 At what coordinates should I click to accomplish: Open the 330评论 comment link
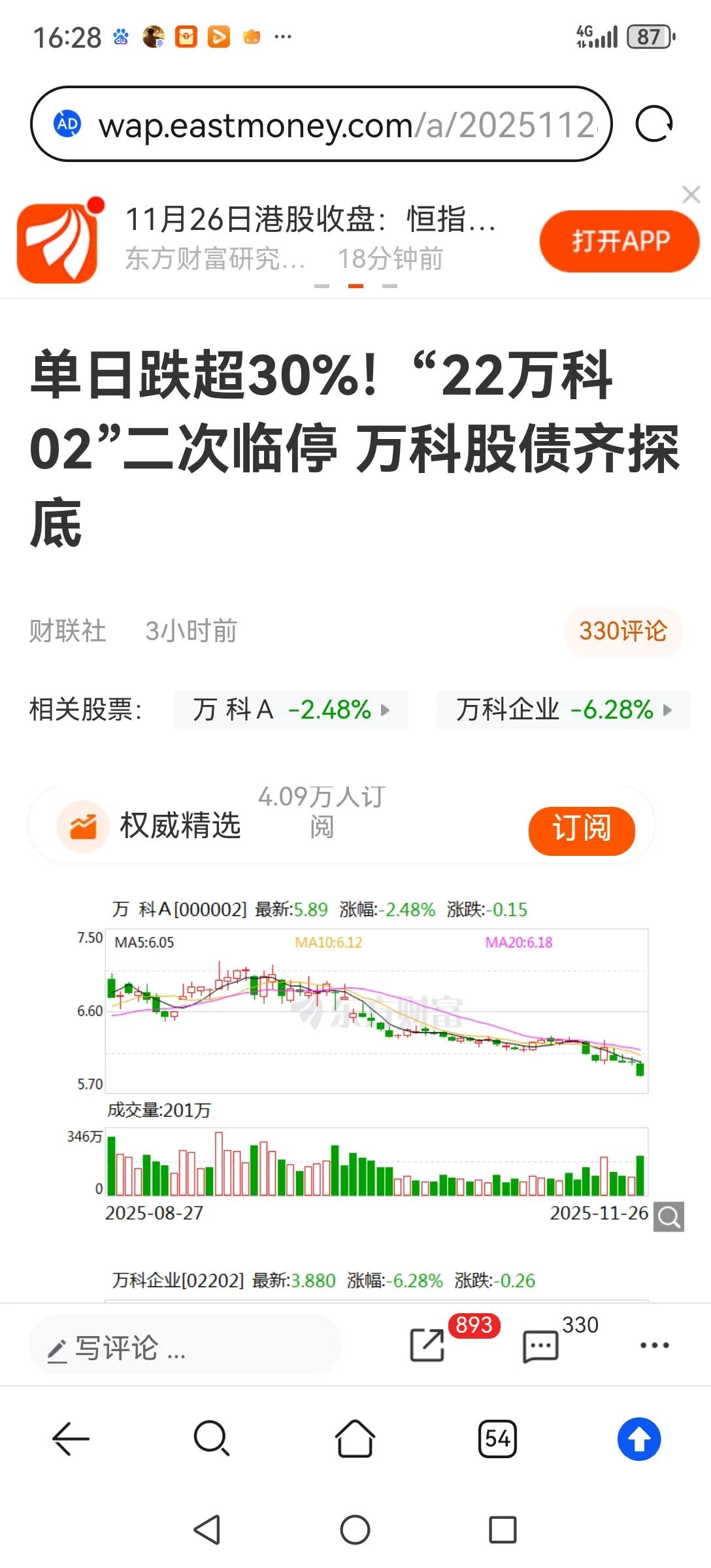click(x=623, y=631)
